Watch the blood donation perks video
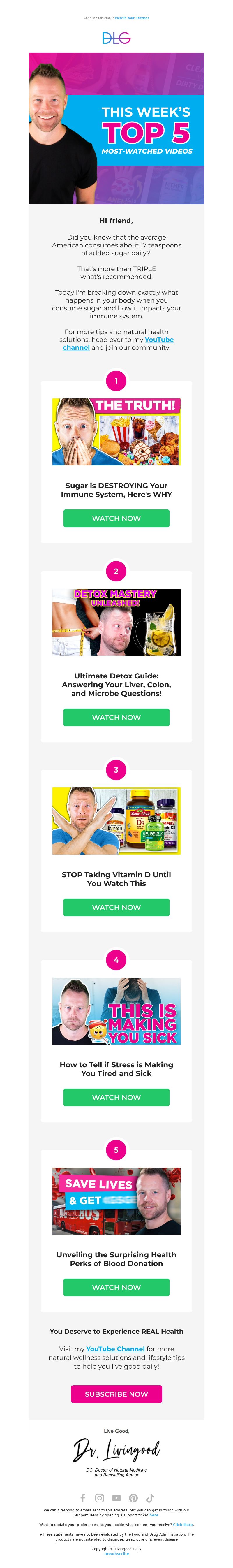 coord(116,1287)
